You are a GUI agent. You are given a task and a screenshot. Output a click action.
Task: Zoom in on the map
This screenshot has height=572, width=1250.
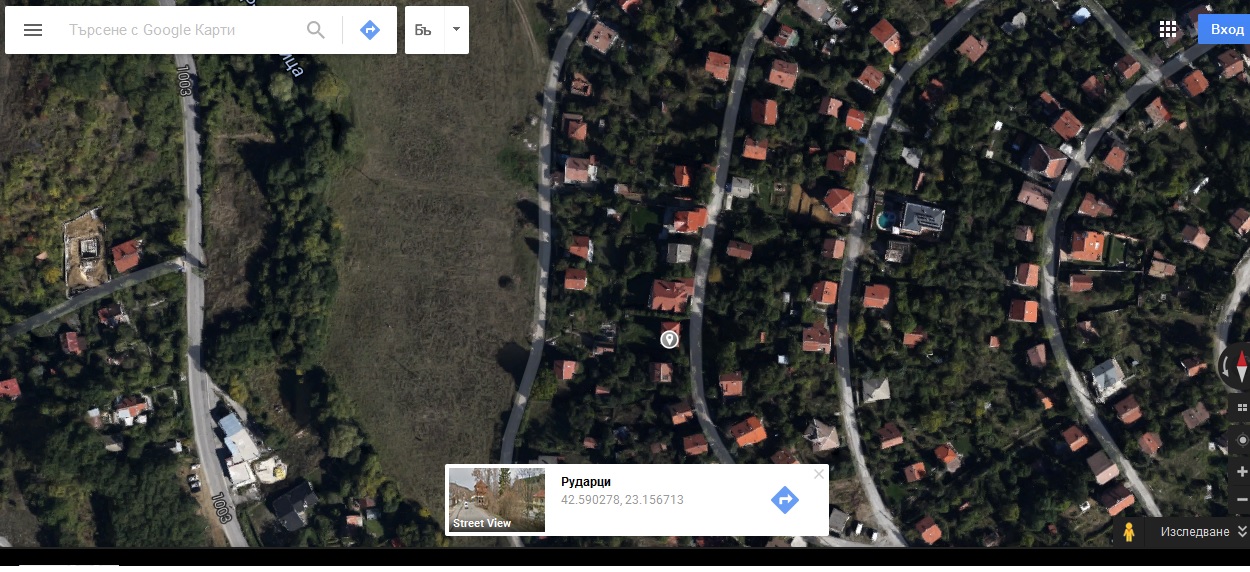[1242, 472]
